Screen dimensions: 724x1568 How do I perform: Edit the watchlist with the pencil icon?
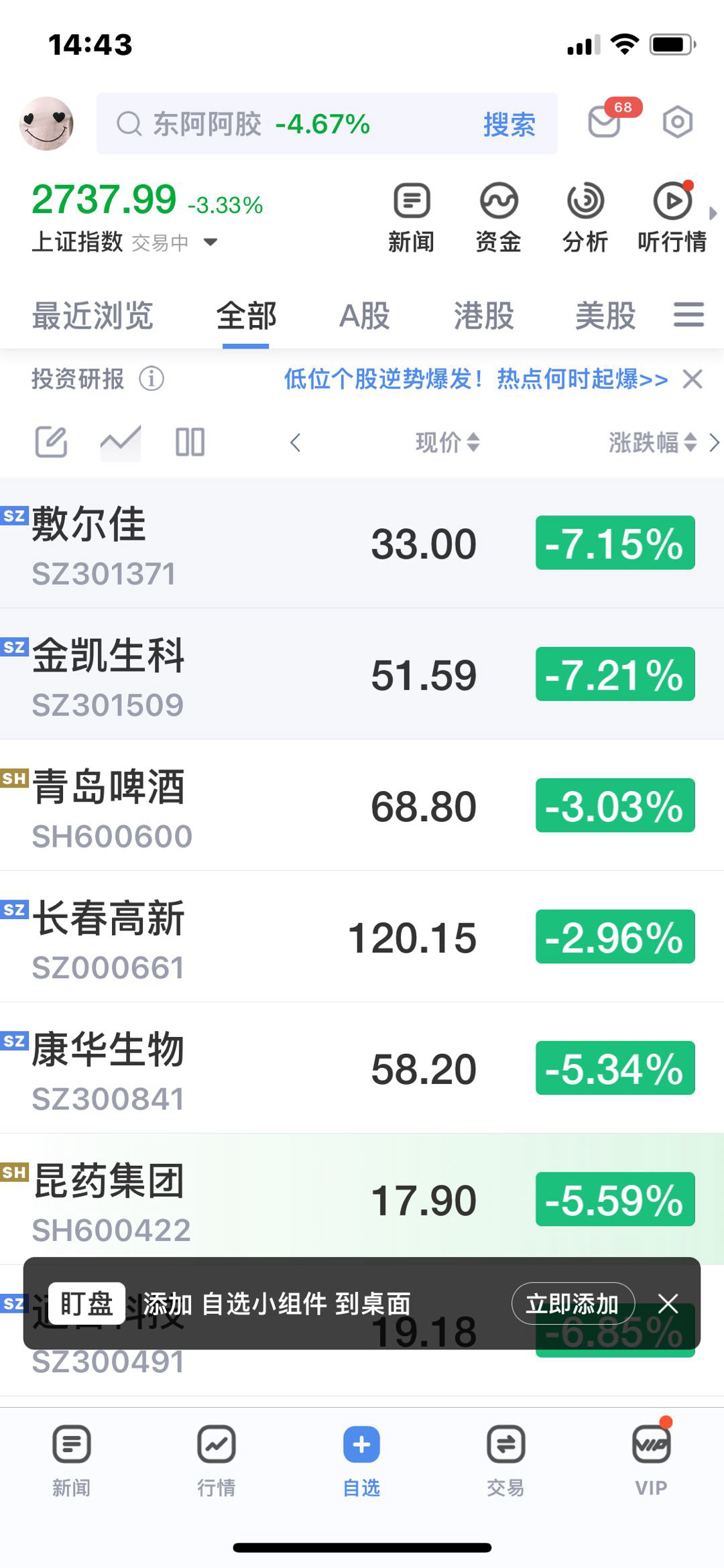pyautogui.click(x=51, y=442)
